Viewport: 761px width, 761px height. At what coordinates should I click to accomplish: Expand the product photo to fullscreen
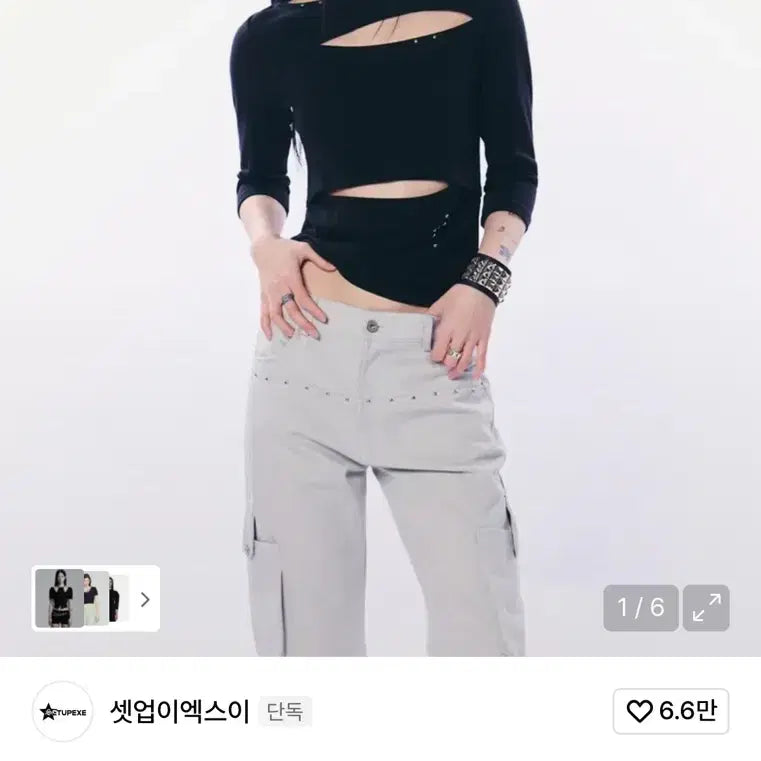pos(706,608)
